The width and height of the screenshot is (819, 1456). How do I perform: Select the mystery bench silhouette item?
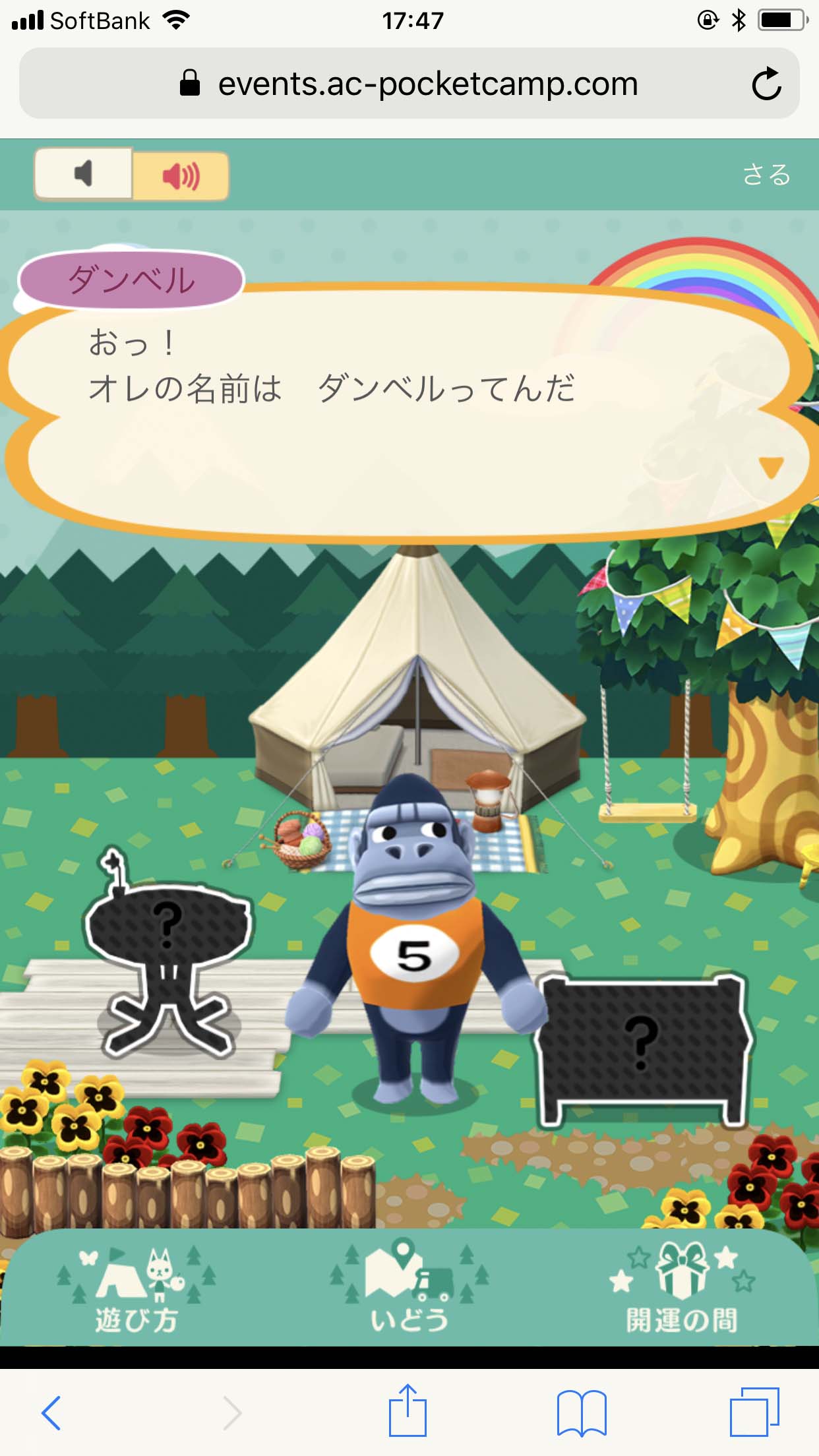tap(642, 1048)
